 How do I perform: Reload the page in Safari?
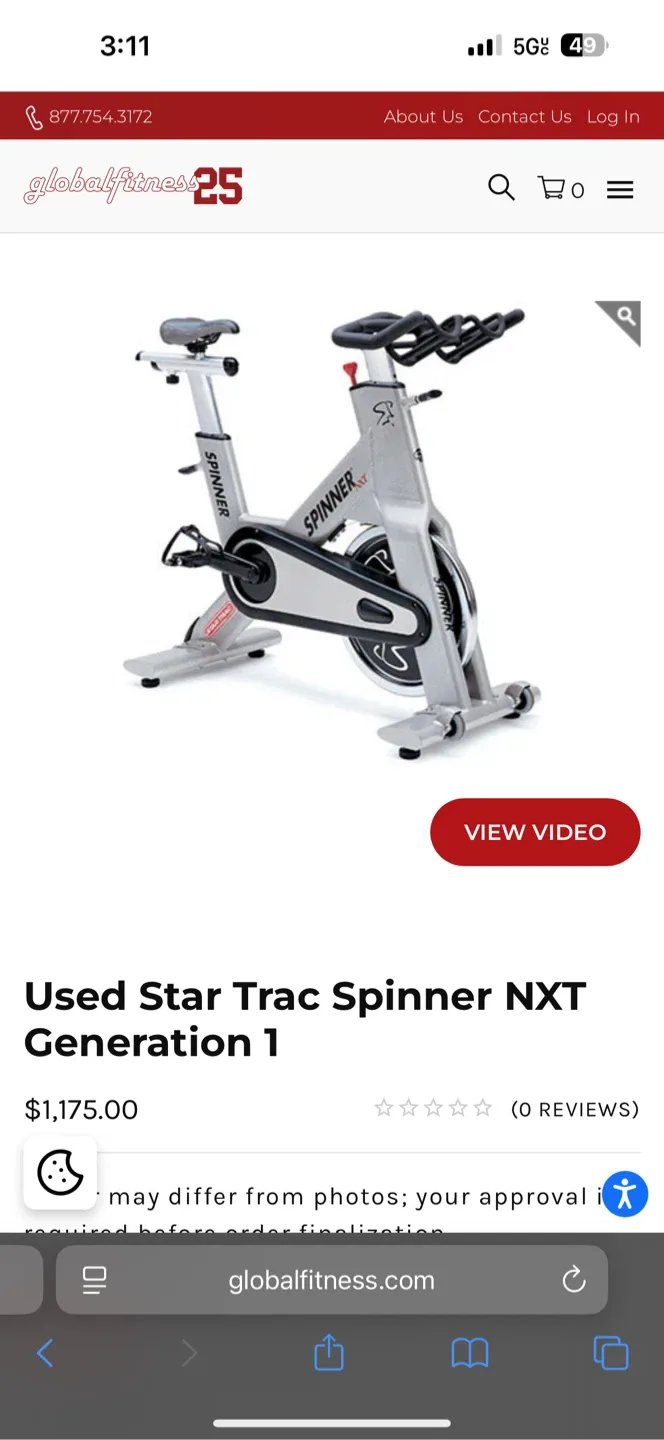click(x=573, y=1280)
